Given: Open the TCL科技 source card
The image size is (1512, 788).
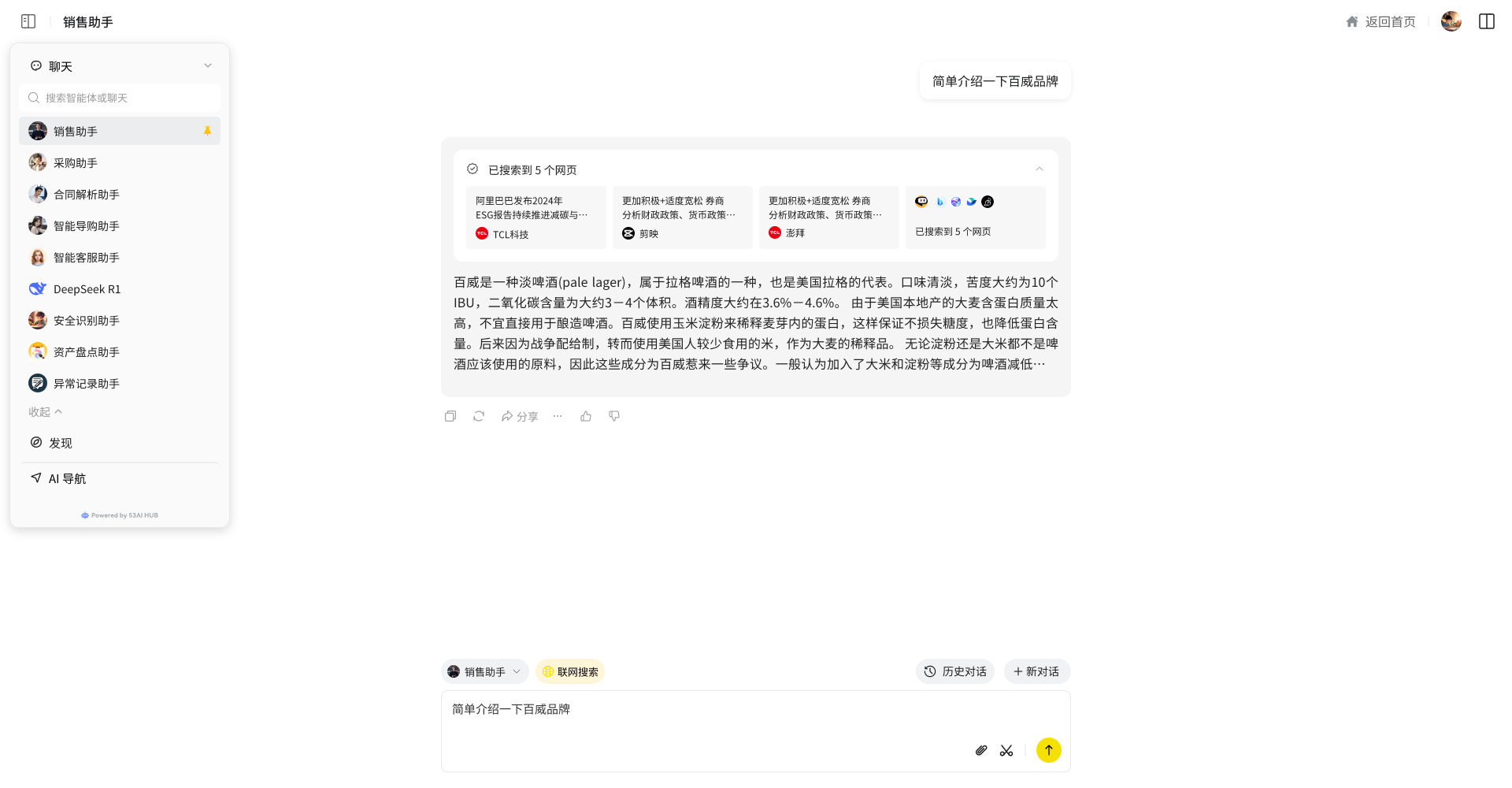Looking at the screenshot, I should 535,217.
